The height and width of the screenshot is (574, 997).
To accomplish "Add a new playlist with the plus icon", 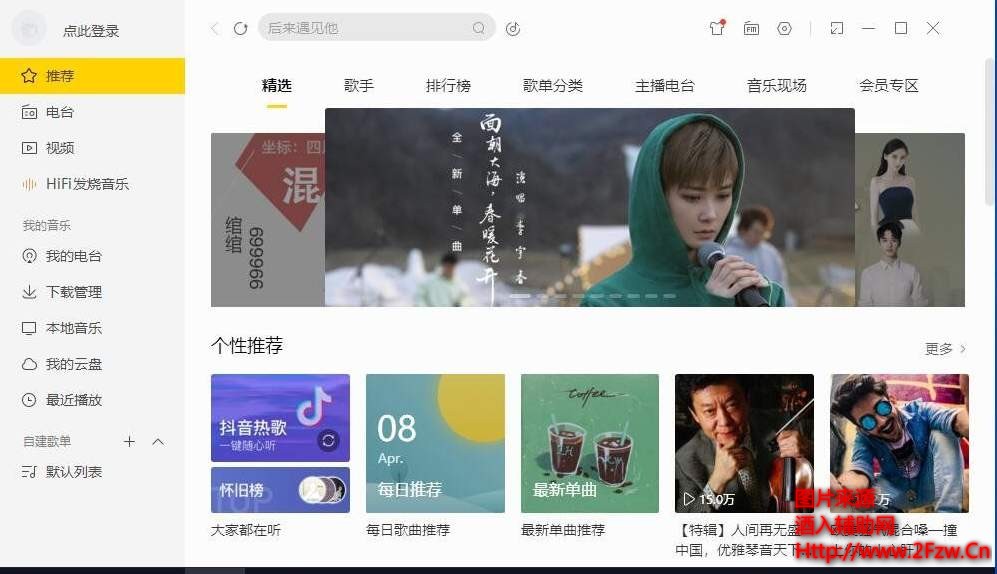I will [x=129, y=441].
